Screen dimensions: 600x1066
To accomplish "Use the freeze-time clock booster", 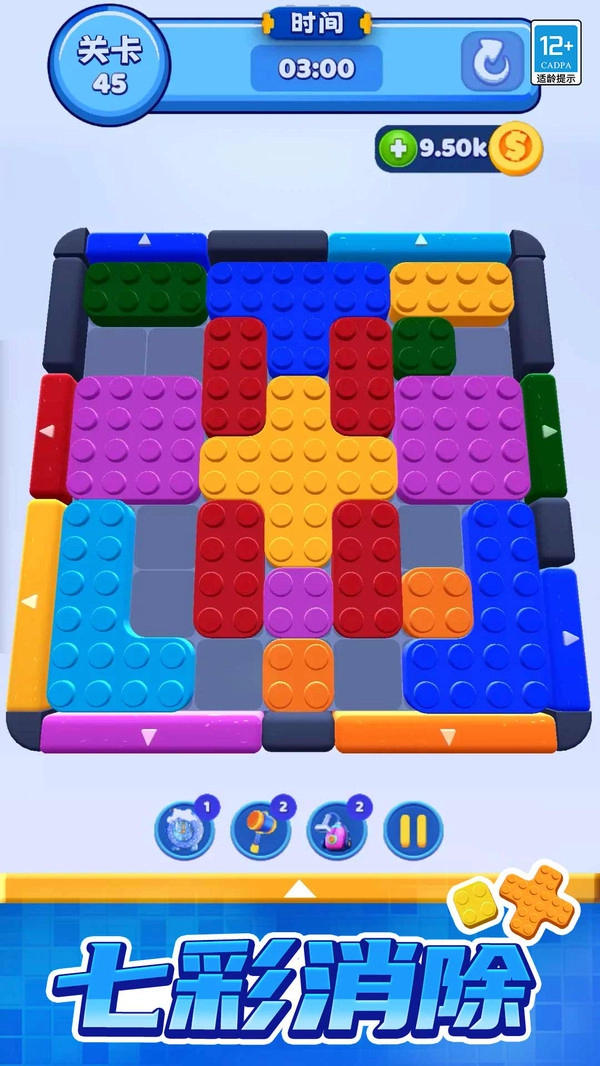I will pos(185,830).
